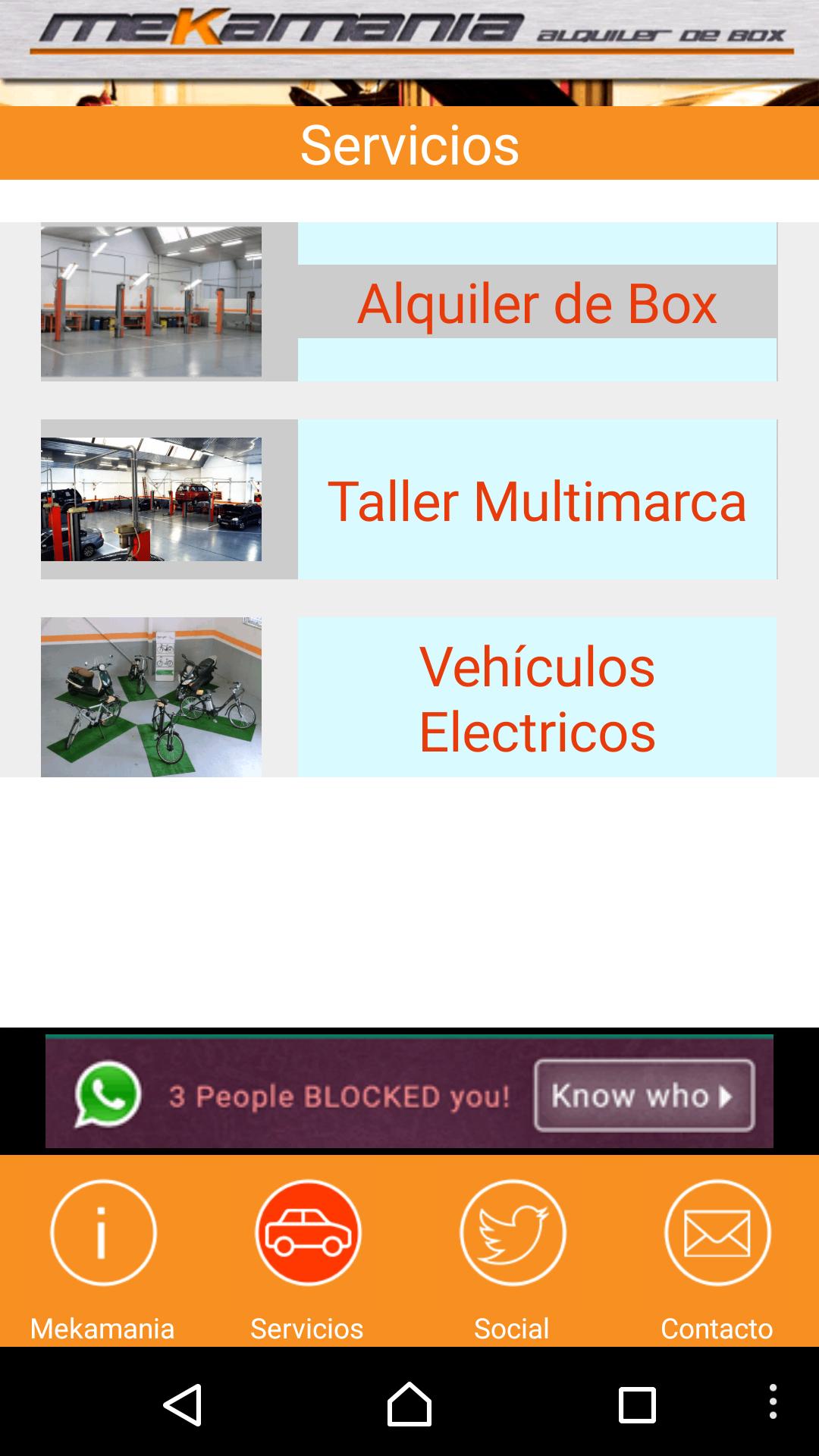
Task: Open Taller Multimarca service
Action: [x=538, y=500]
